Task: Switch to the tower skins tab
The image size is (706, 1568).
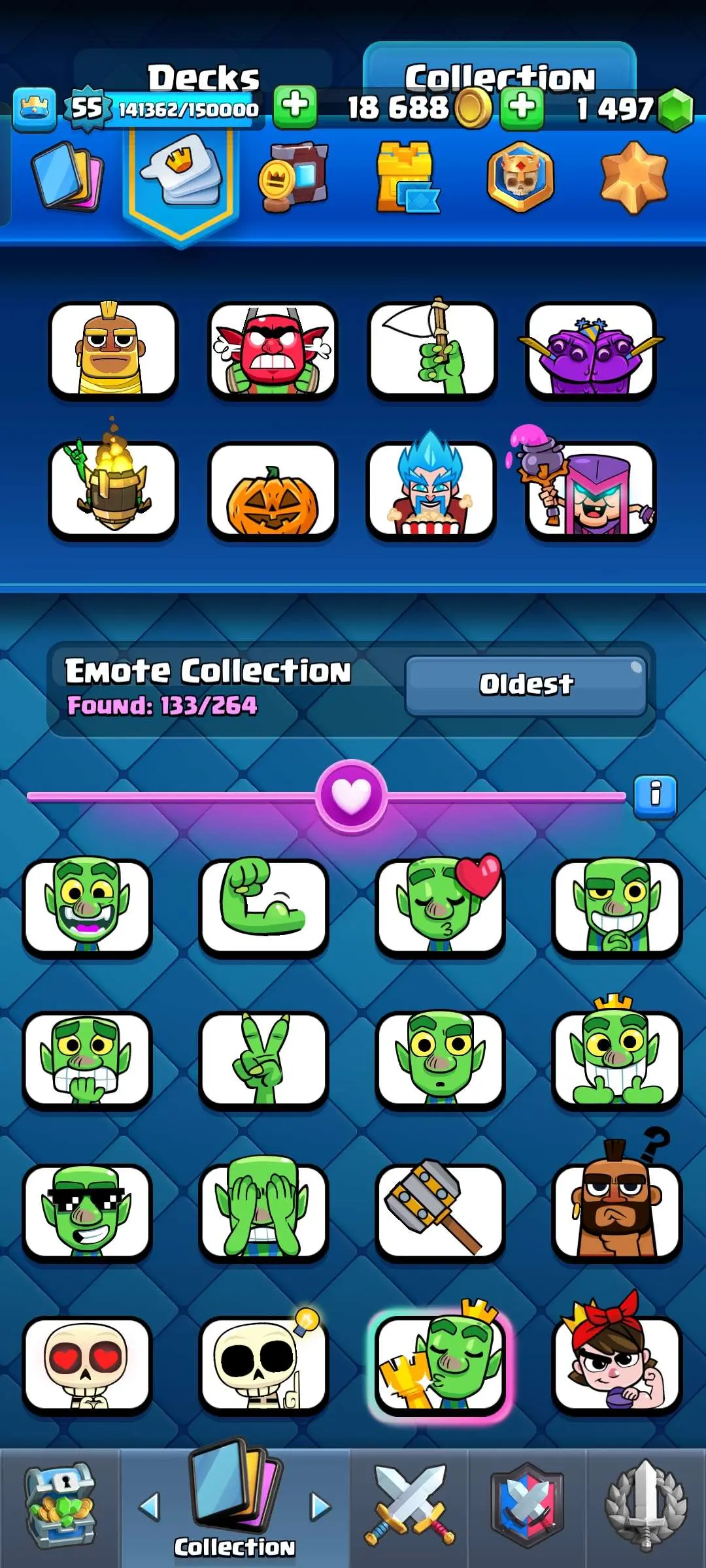Action: coord(407,178)
